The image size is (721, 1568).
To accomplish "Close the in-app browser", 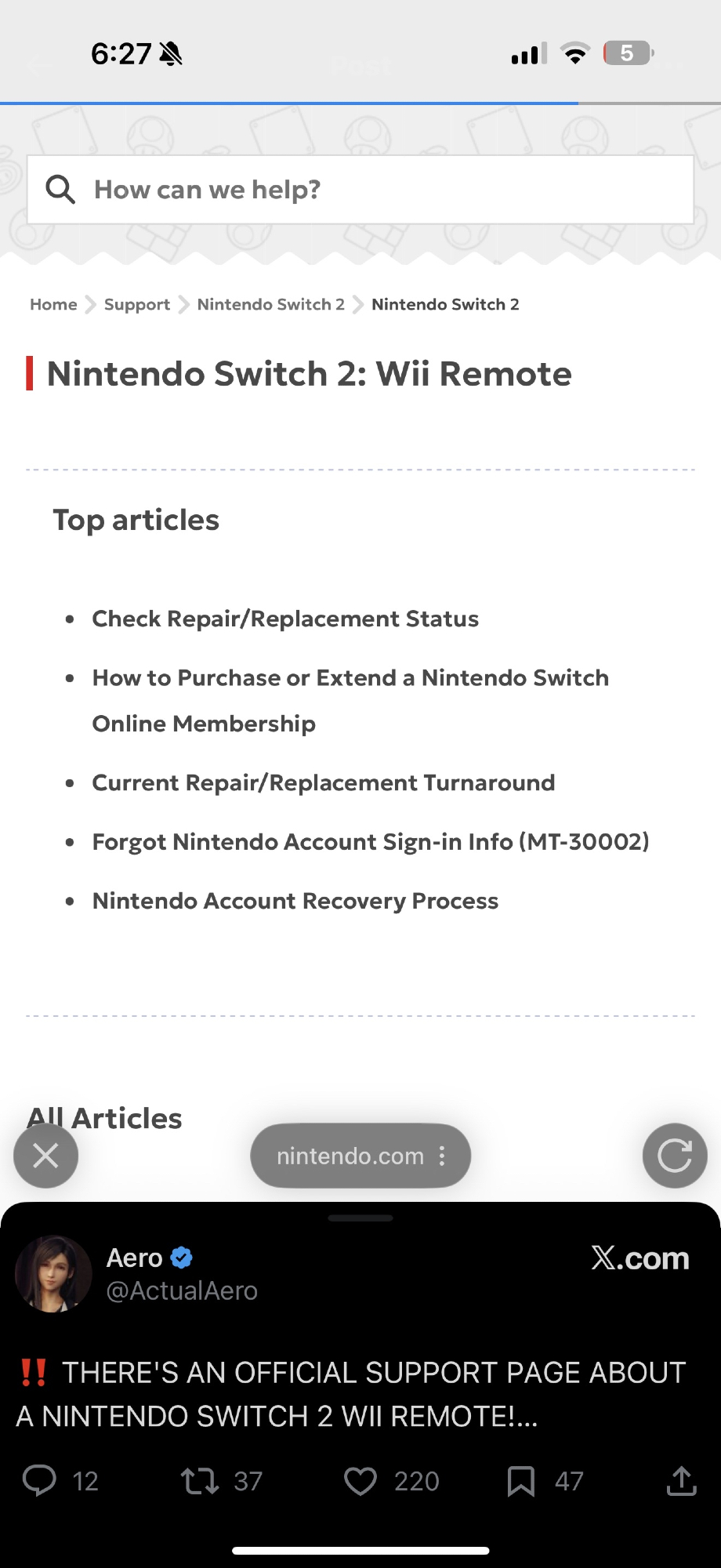I will (46, 1156).
